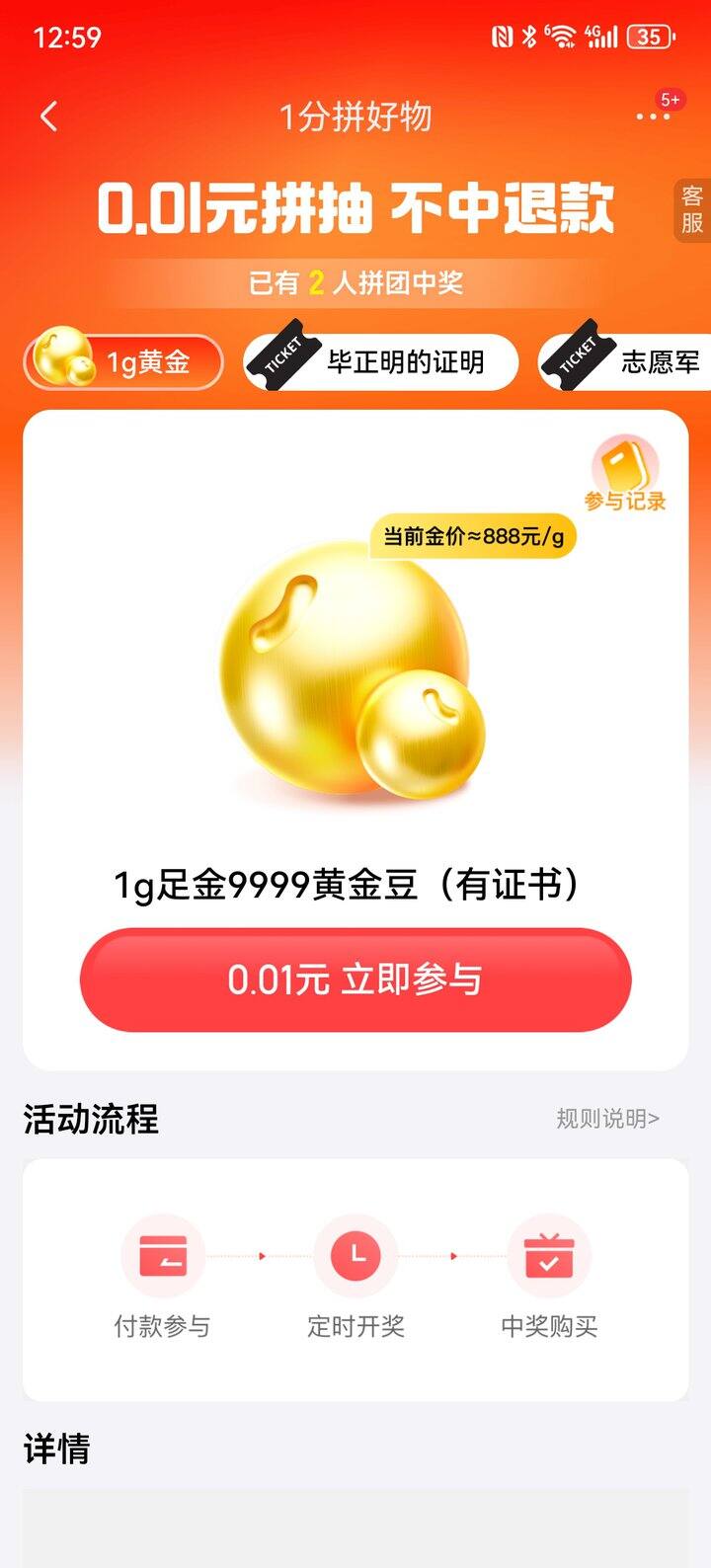The width and height of the screenshot is (711, 1568).
Task: Tap 0.01元 立即参与 button
Action: point(355,980)
